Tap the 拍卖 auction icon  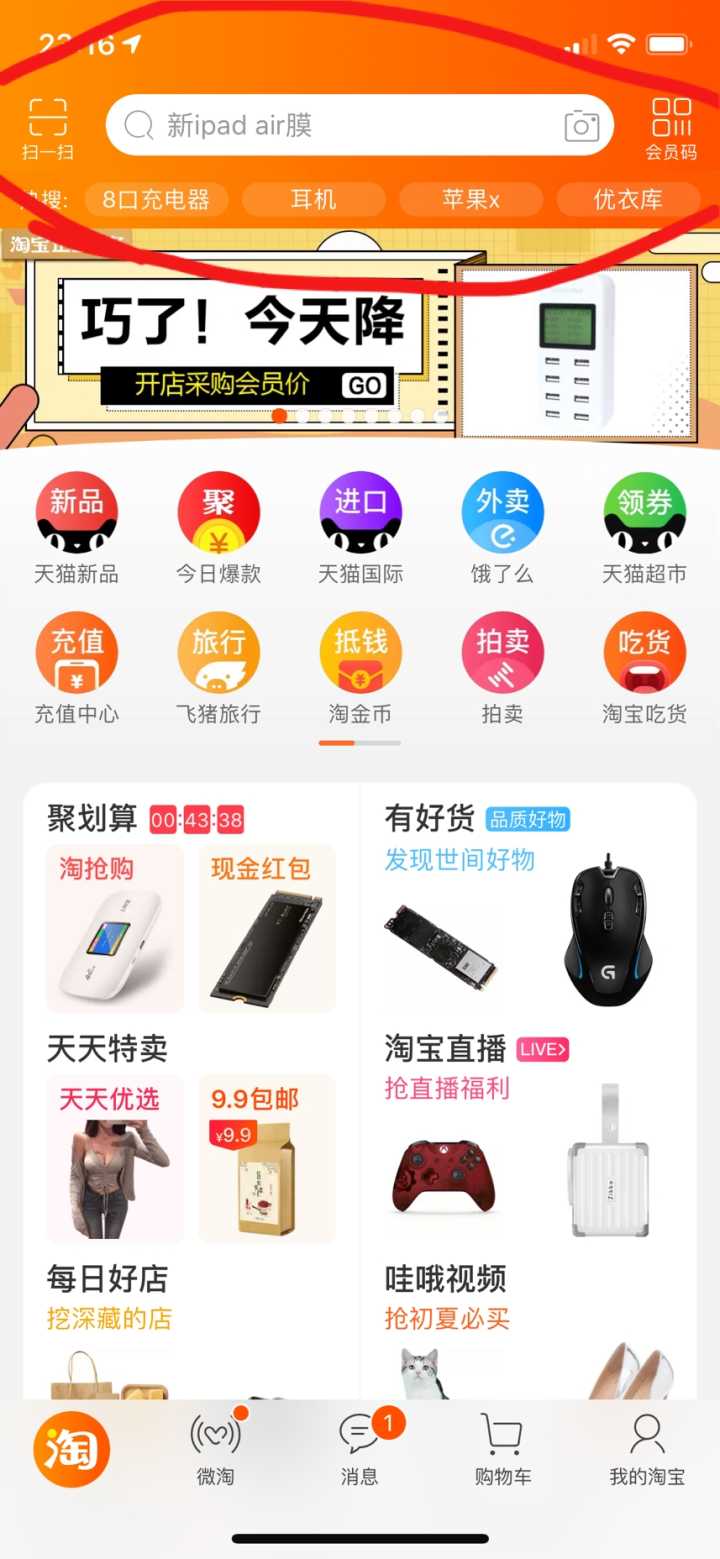click(502, 653)
